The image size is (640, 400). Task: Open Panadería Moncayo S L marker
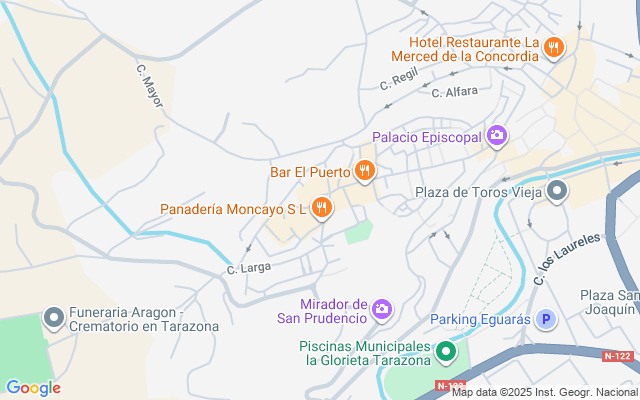(x=321, y=208)
